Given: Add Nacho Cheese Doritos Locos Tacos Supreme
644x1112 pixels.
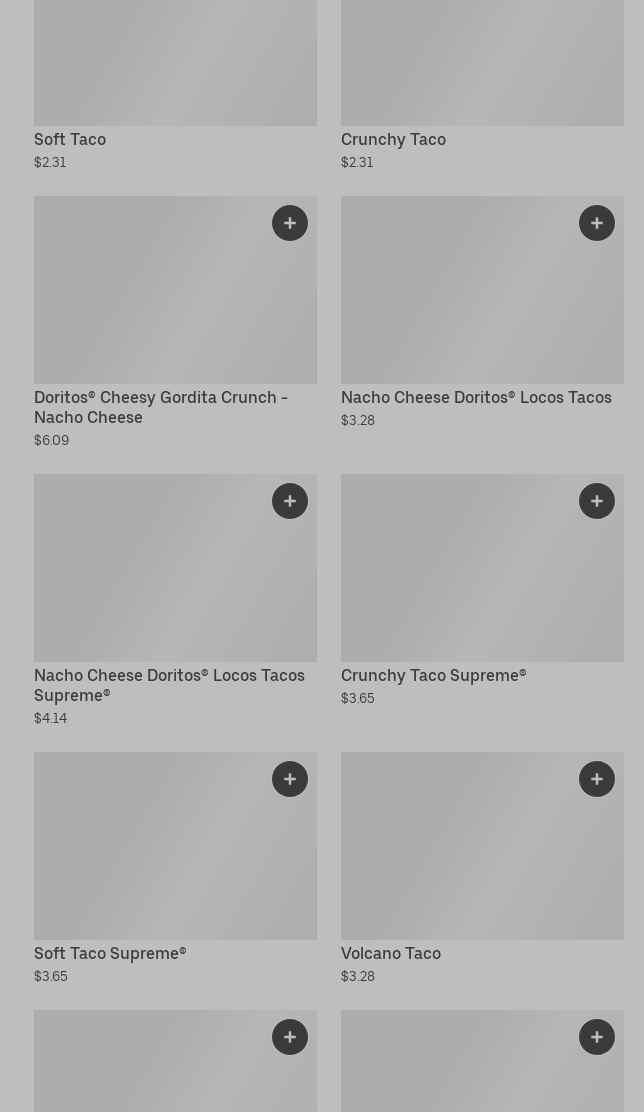Looking at the screenshot, I should pyautogui.click(x=290, y=501).
